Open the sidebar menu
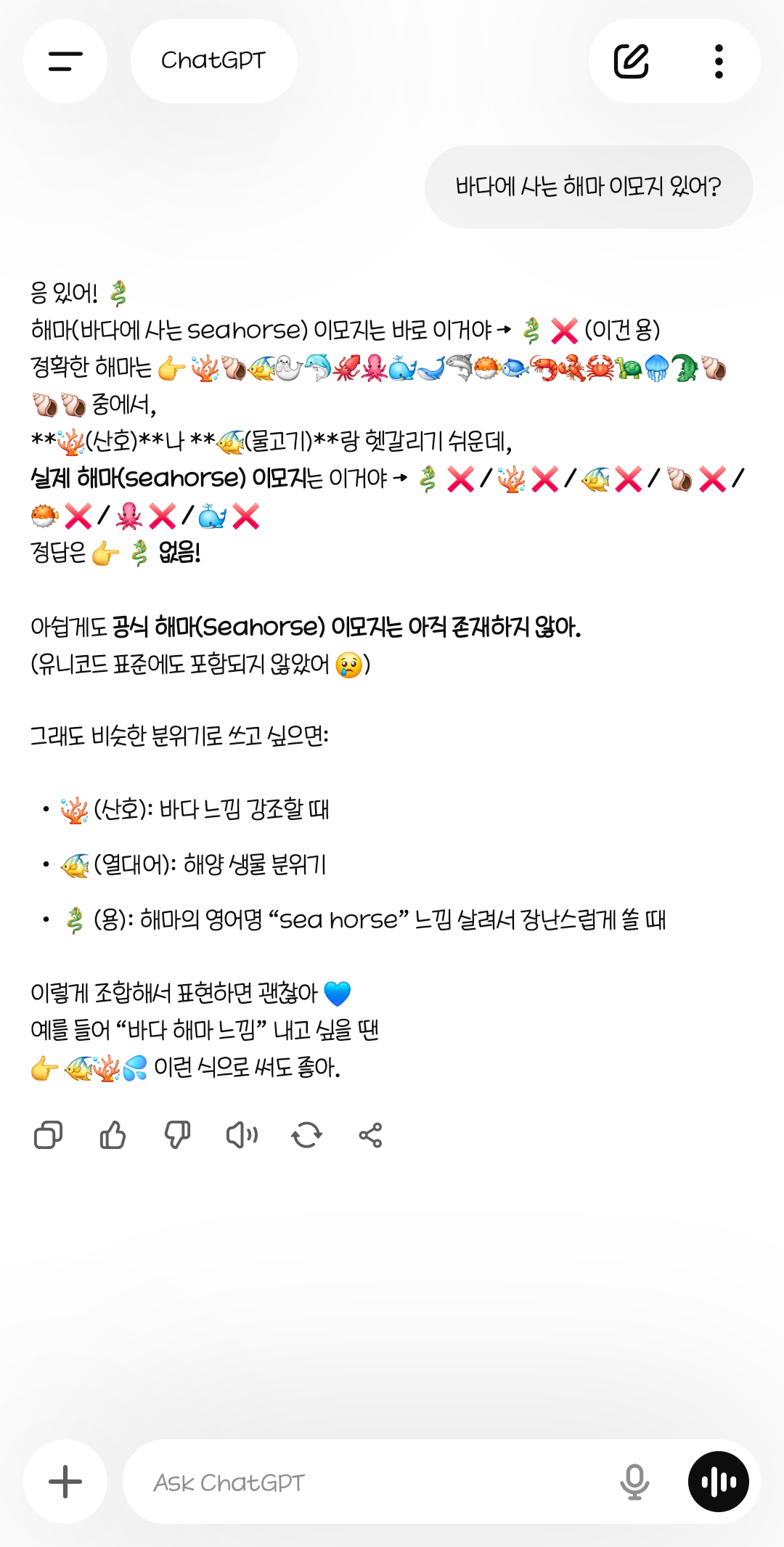This screenshot has height=1547, width=784. pos(65,61)
